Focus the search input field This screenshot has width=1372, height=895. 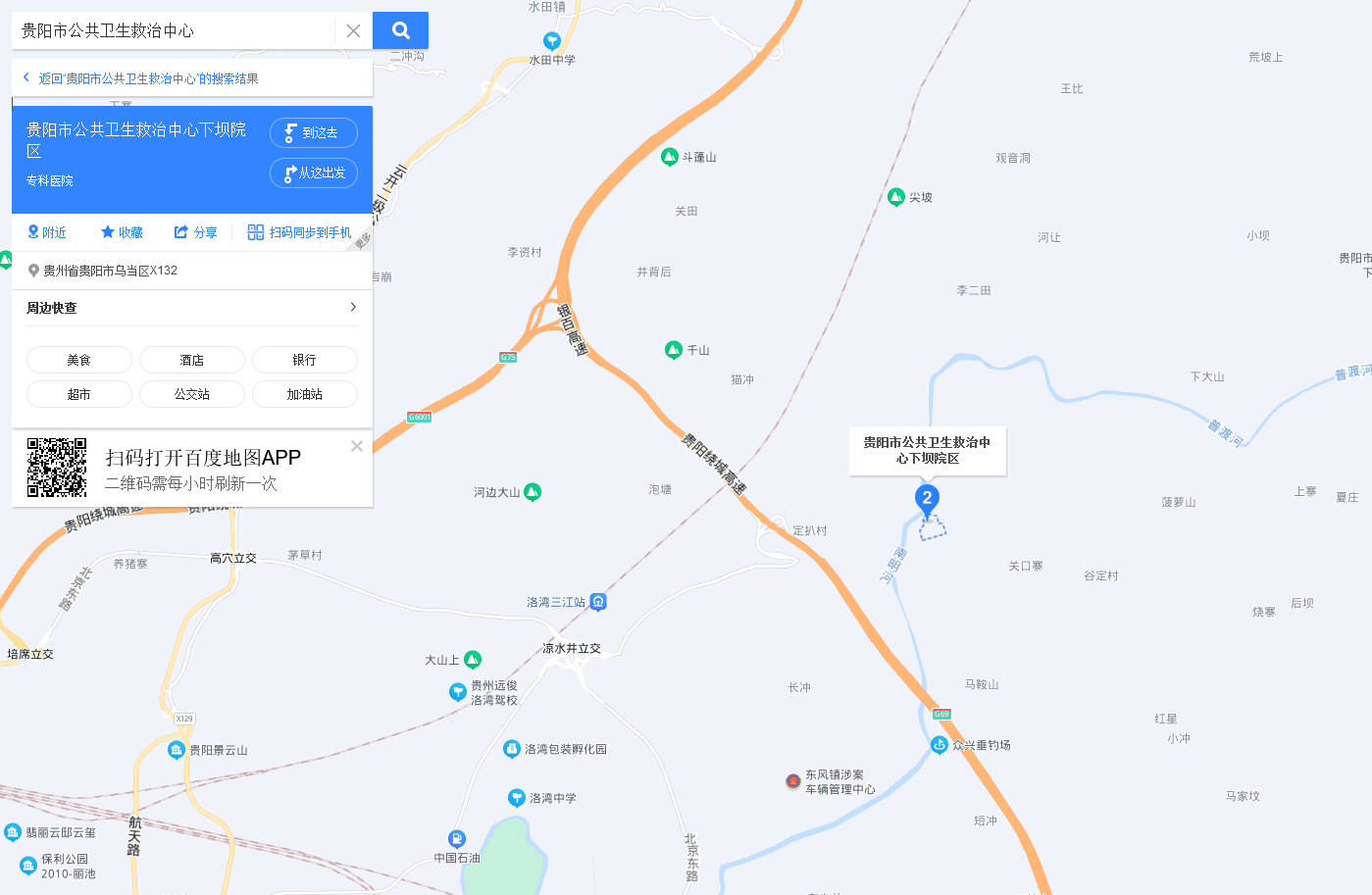(172, 30)
